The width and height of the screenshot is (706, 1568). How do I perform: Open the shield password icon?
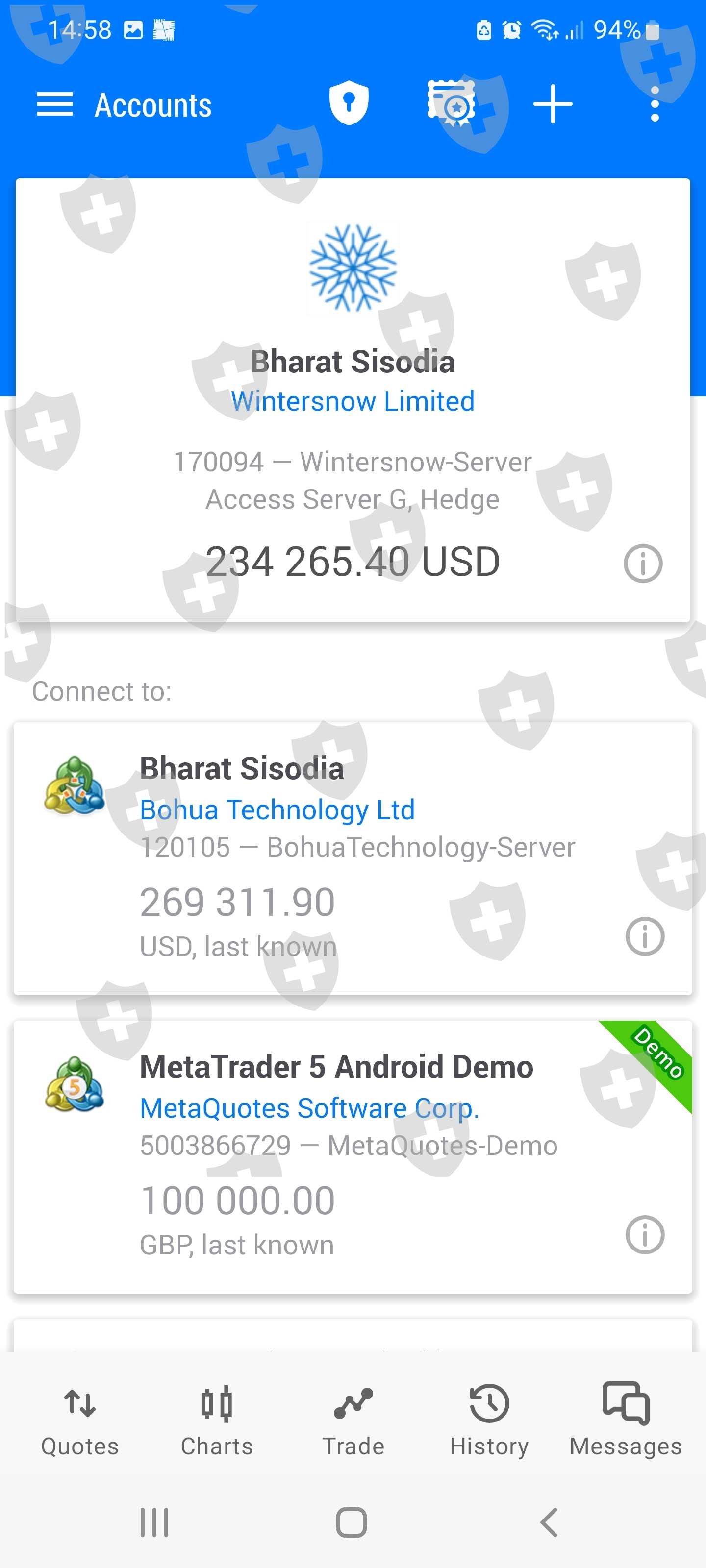349,104
